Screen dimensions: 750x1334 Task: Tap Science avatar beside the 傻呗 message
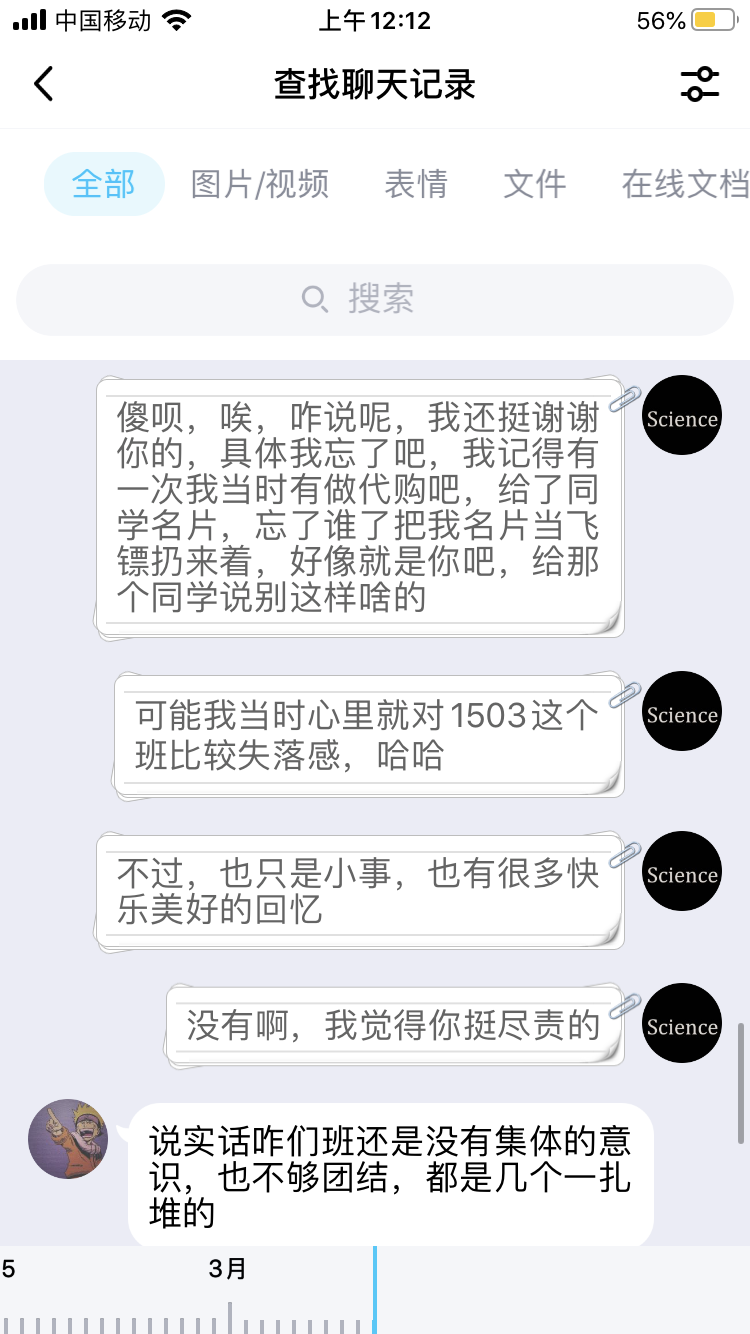[682, 415]
